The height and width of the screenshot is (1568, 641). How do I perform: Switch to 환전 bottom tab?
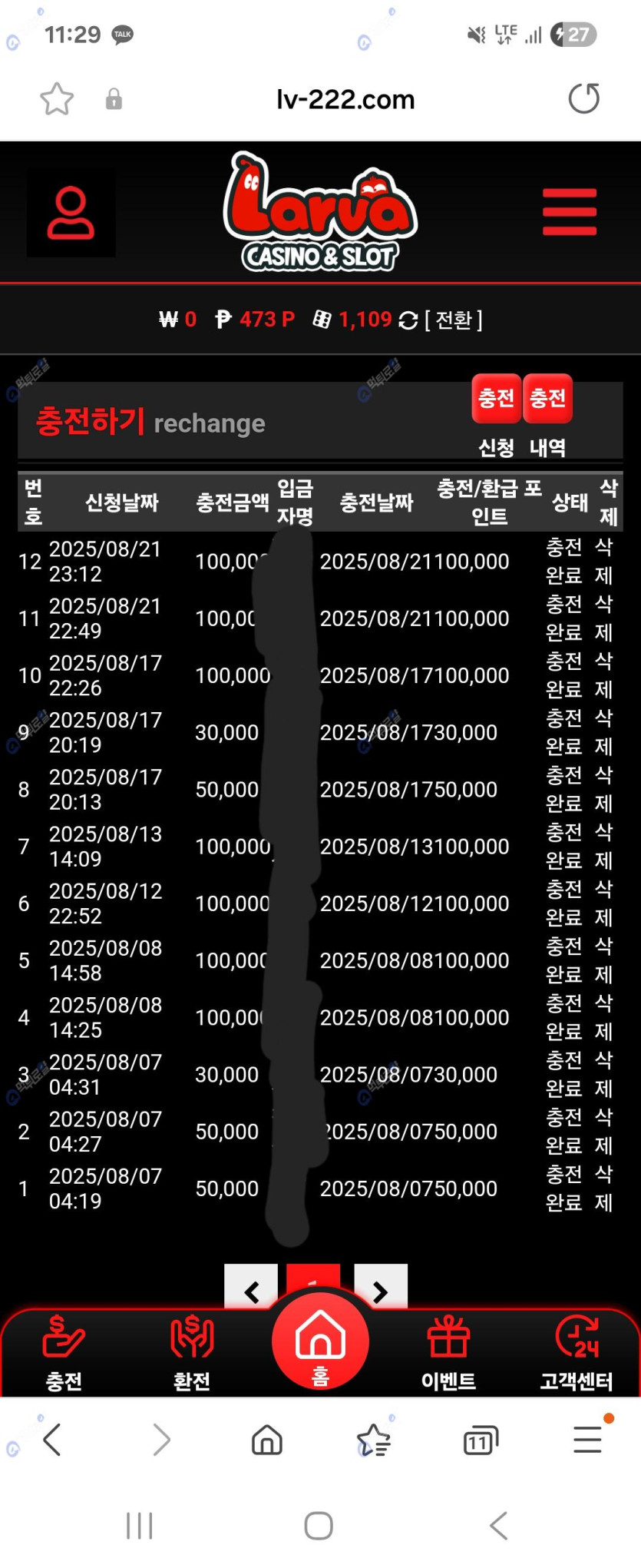(192, 1353)
